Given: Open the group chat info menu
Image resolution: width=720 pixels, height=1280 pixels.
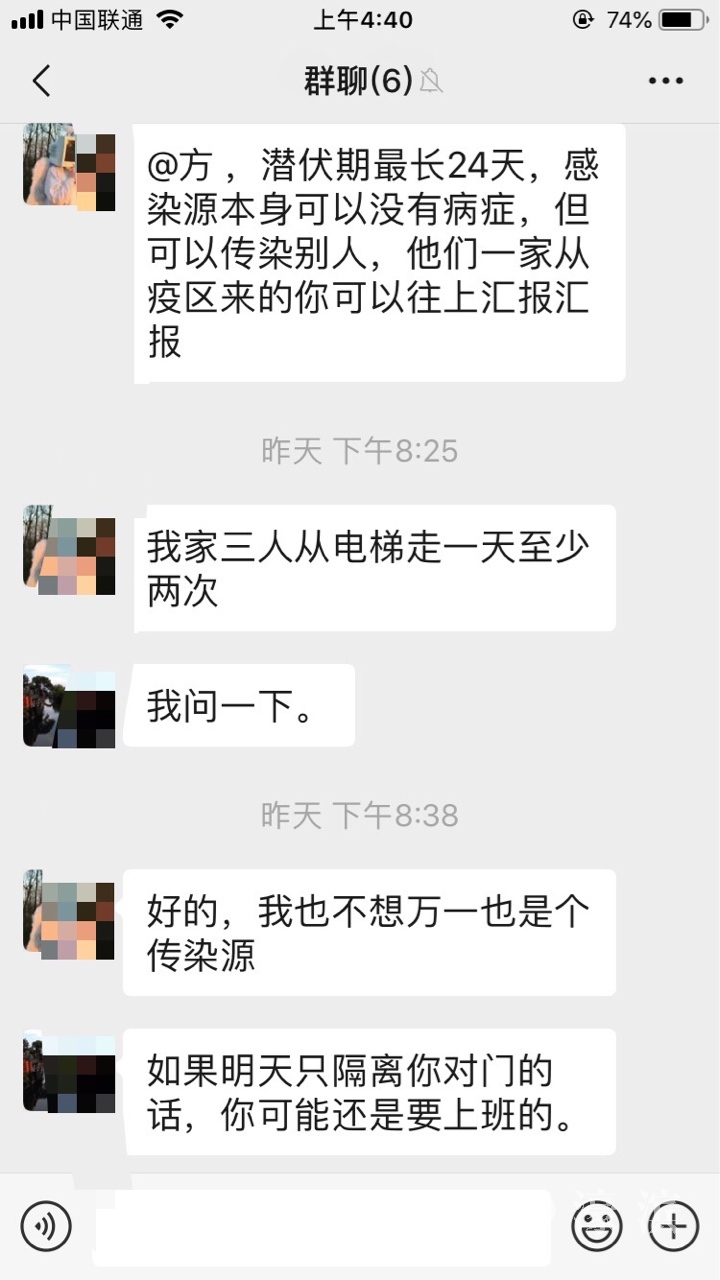Looking at the screenshot, I should pyautogui.click(x=665, y=81).
